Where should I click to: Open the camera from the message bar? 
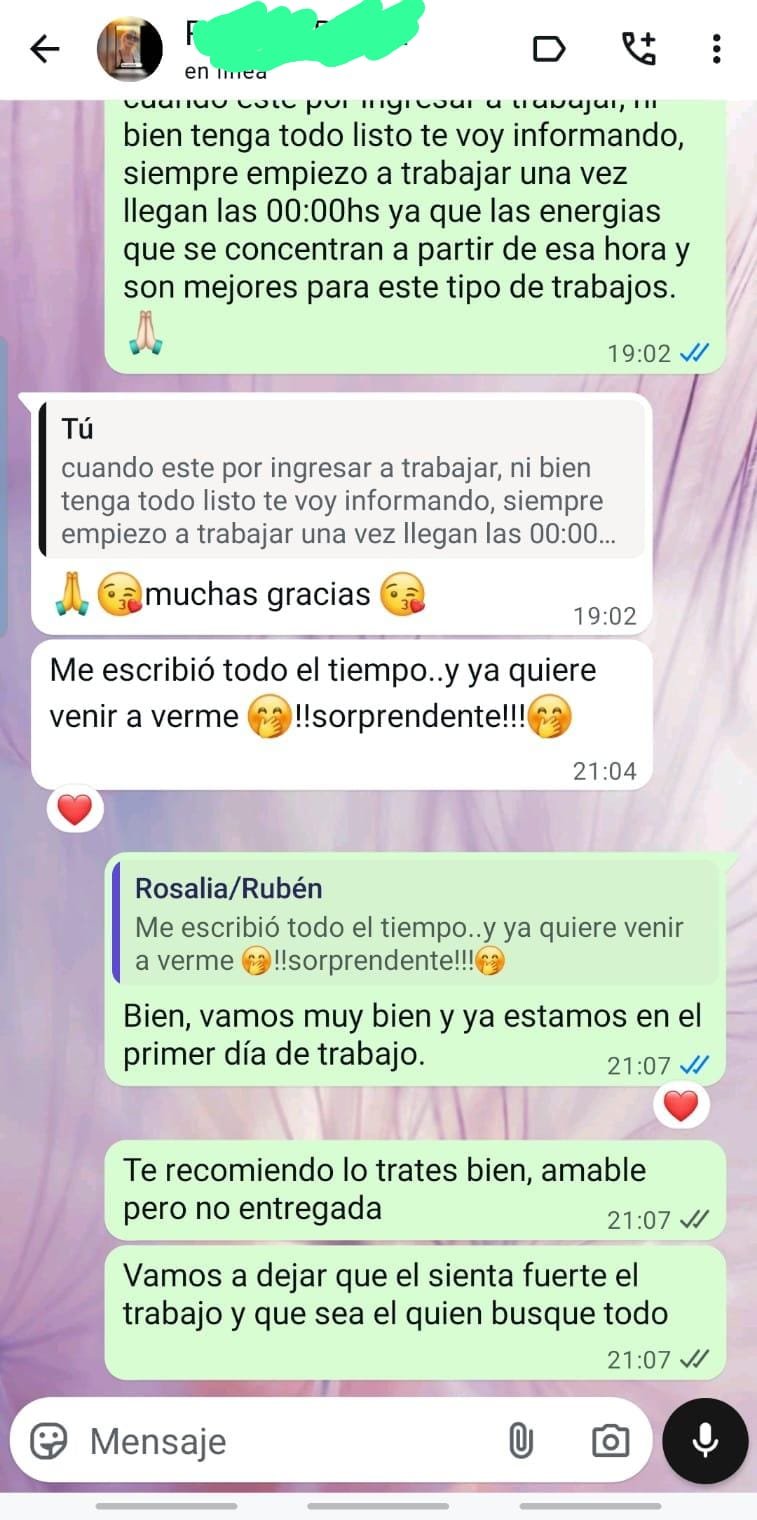610,1441
